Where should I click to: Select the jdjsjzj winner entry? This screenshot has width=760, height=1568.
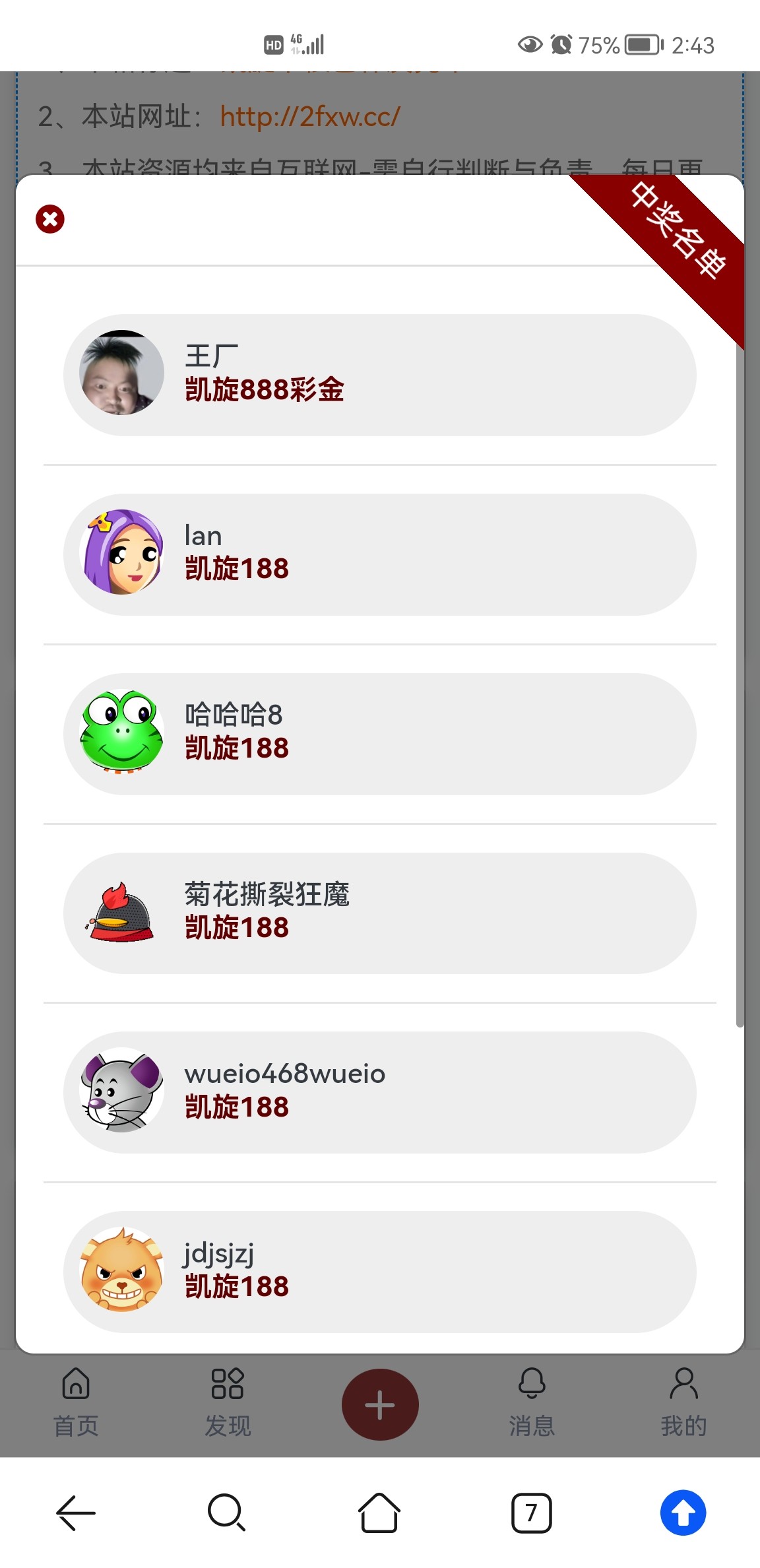point(379,1270)
